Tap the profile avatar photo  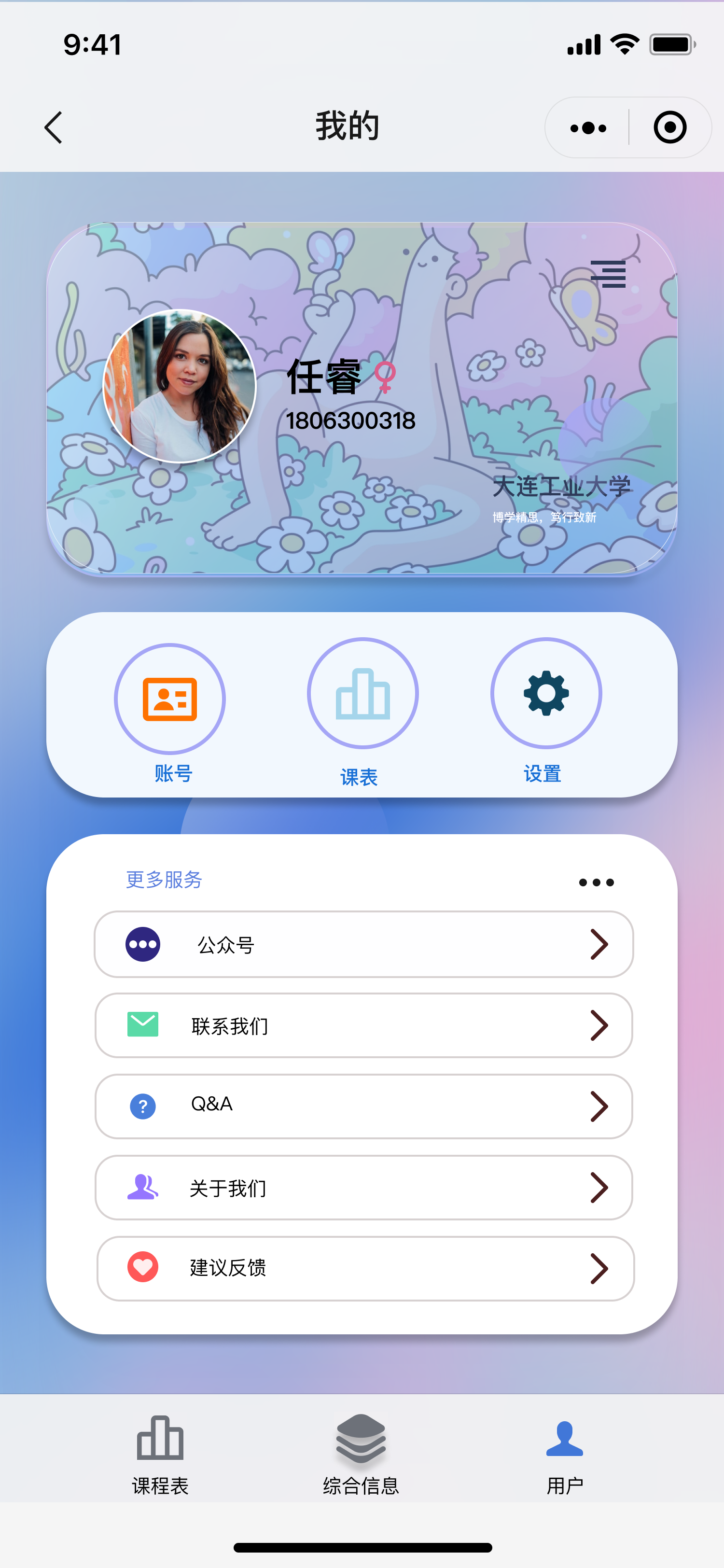[x=180, y=386]
